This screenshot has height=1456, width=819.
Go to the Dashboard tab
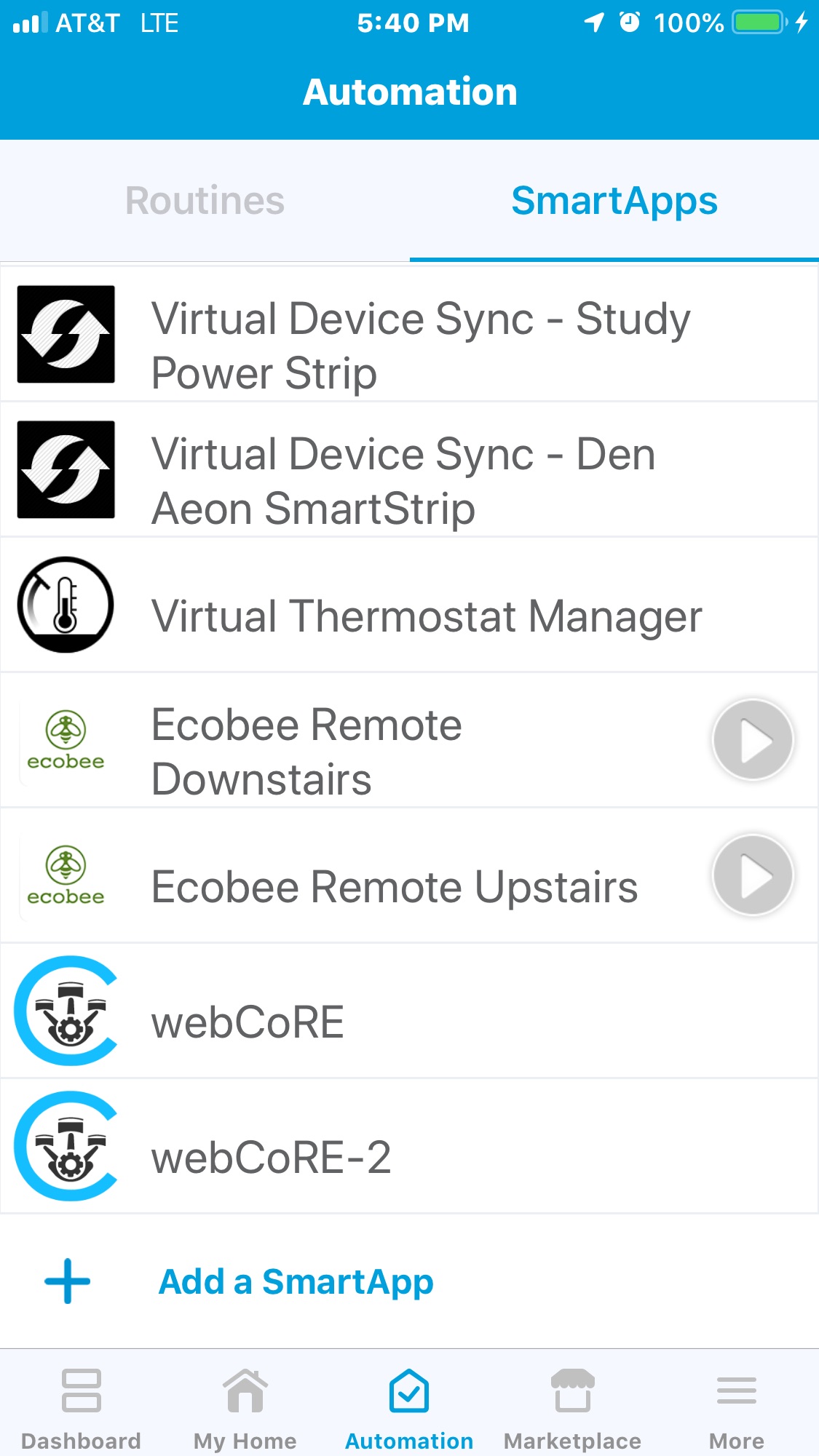pyautogui.click(x=81, y=1409)
